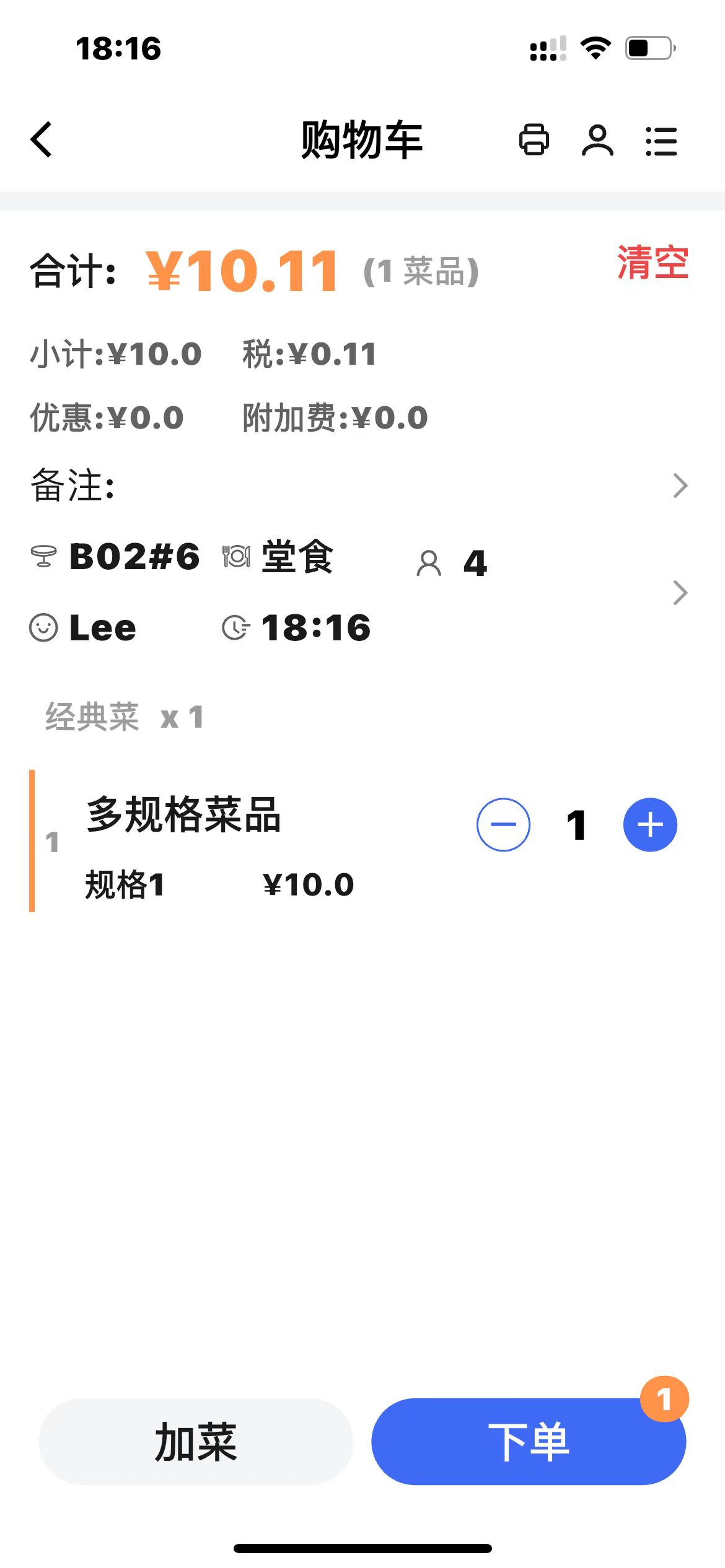Go back from the 购物车 screen
Screen dimensions: 725x1568
[42, 140]
